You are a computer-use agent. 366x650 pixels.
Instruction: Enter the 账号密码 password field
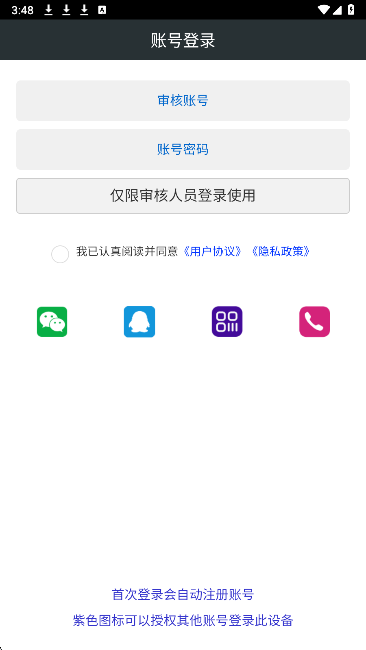point(183,150)
